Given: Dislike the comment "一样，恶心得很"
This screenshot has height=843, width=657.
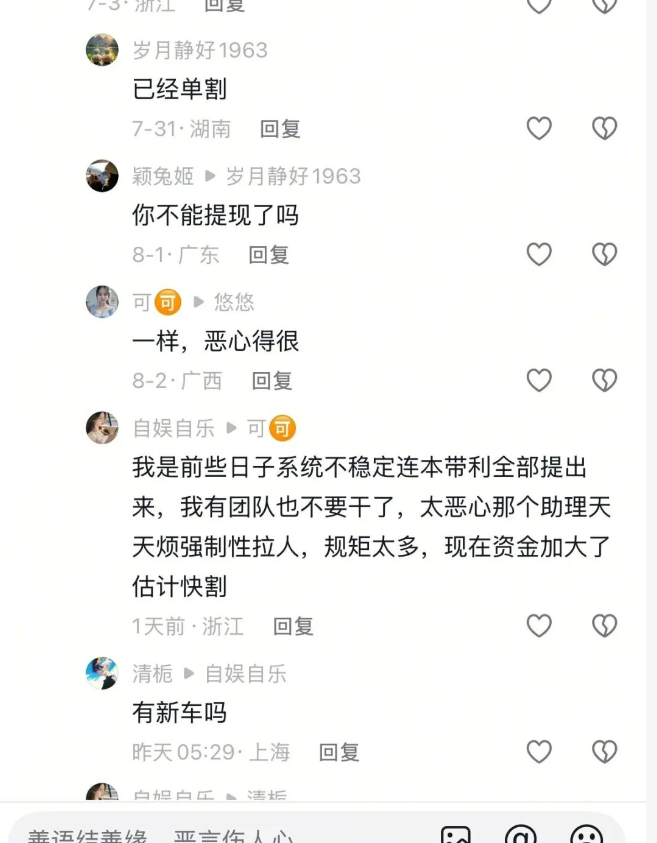Looking at the screenshot, I should tap(604, 380).
